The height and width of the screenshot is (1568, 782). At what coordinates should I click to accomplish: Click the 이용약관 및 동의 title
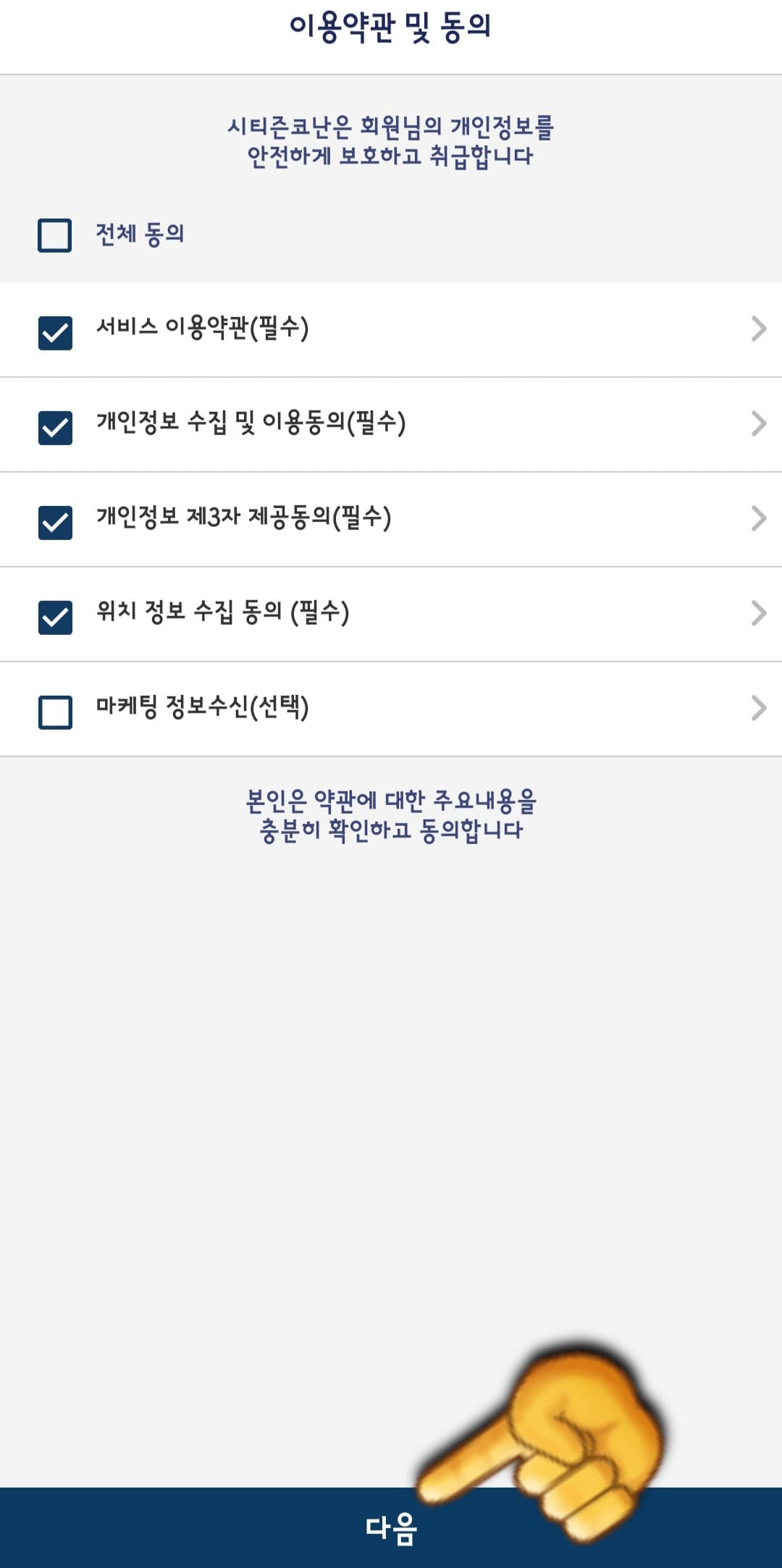click(x=391, y=28)
